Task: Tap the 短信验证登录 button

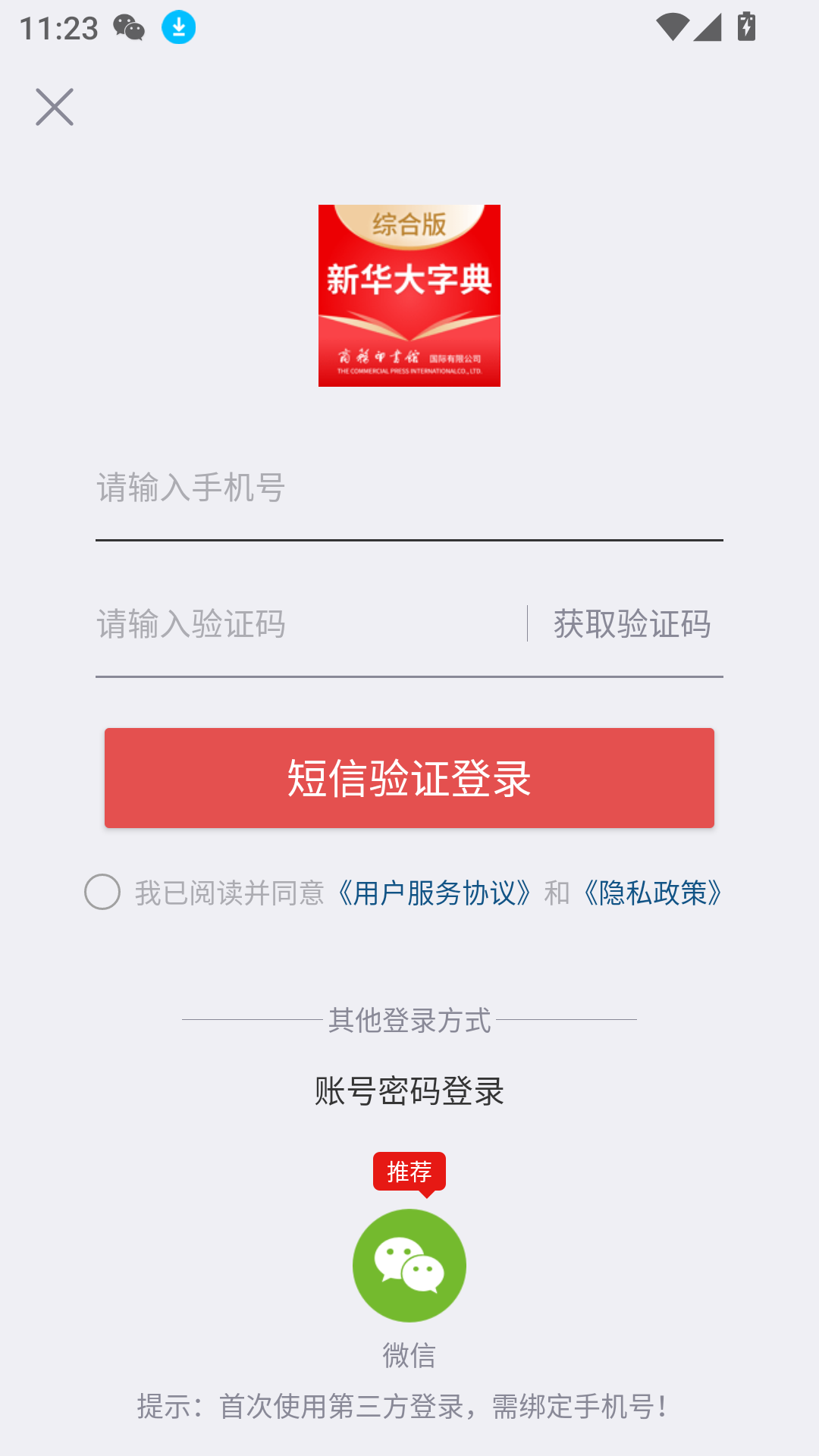Action: tap(409, 778)
